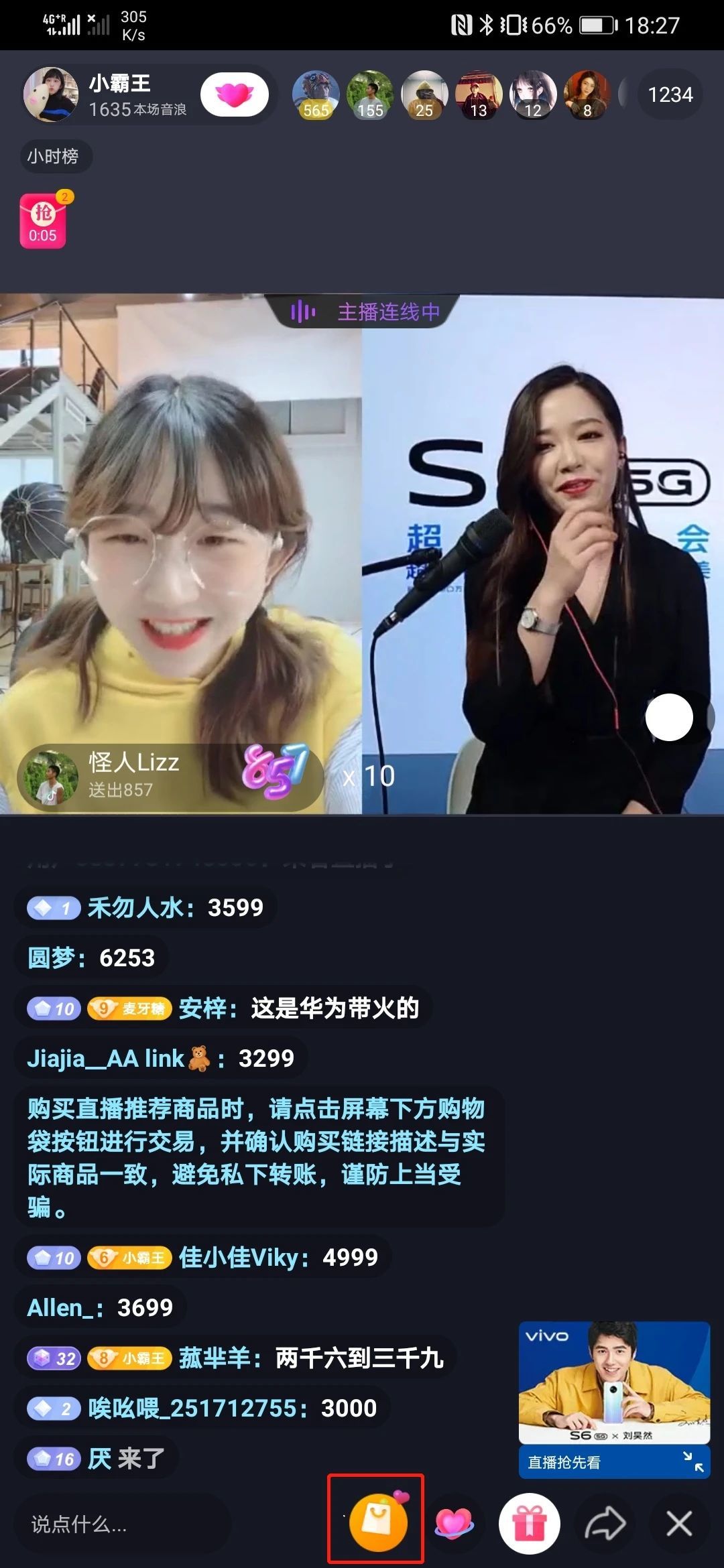Open the shopping bag button

click(377, 1522)
